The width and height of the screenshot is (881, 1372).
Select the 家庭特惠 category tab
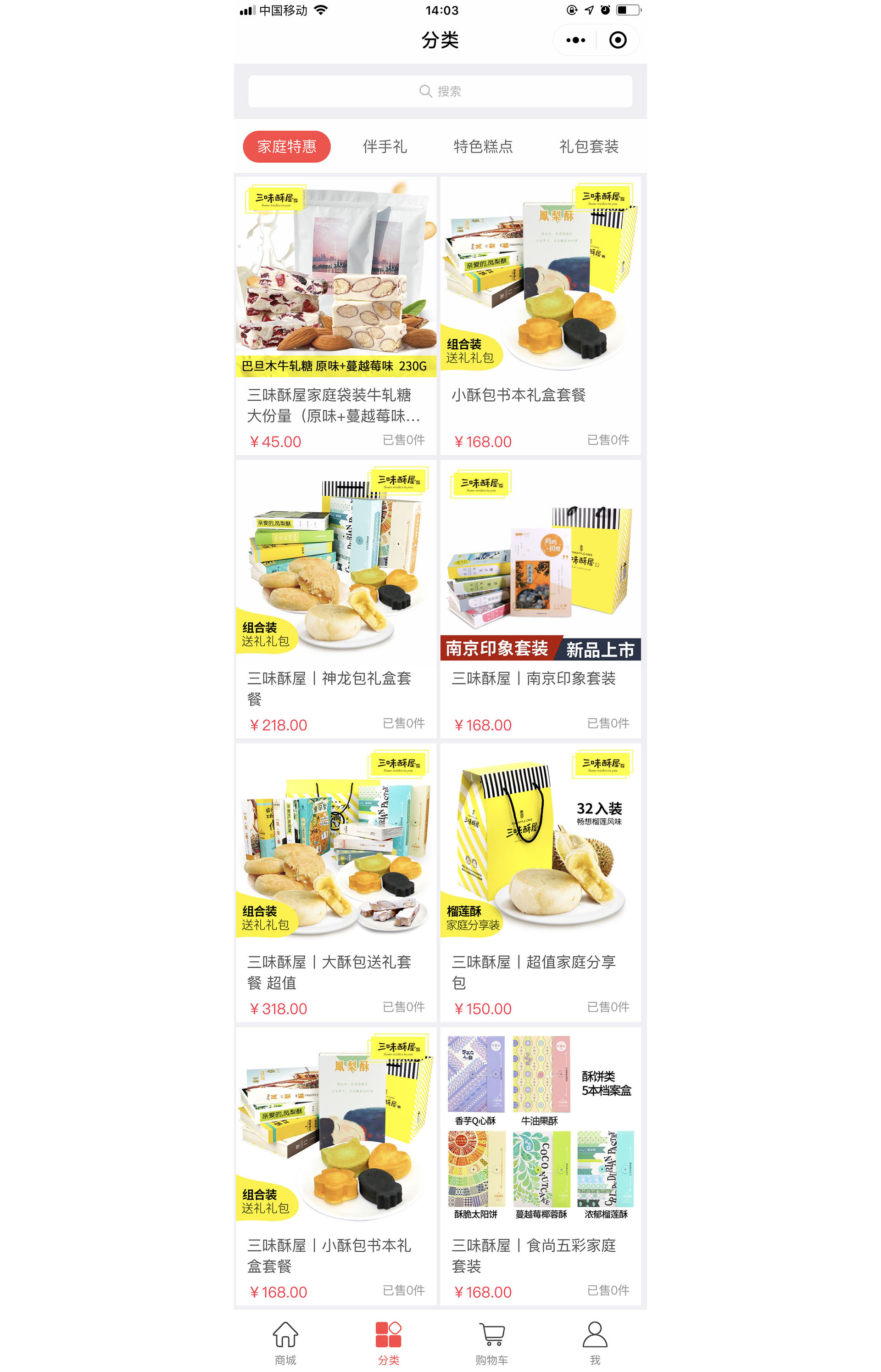(287, 146)
